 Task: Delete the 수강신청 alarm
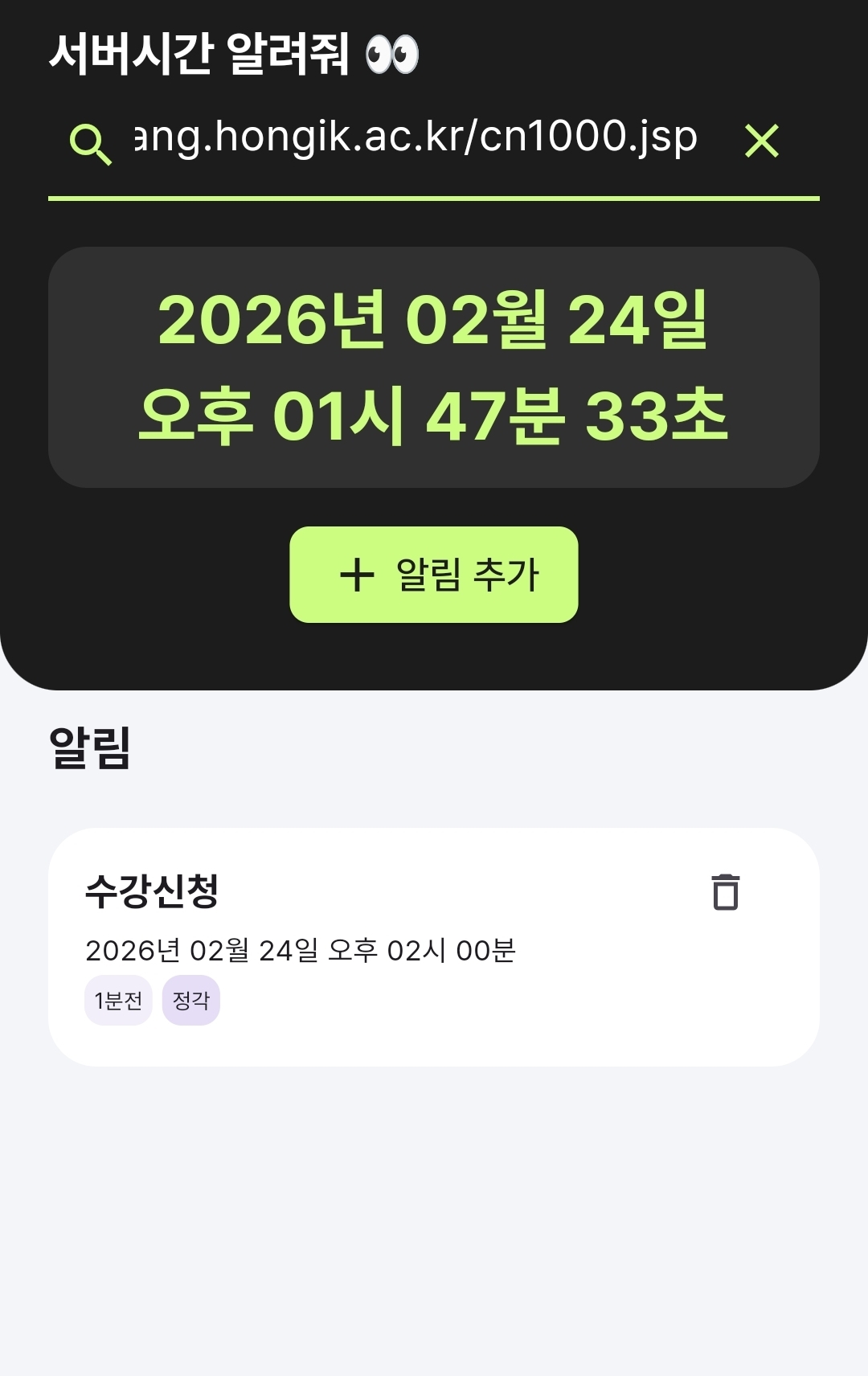[x=725, y=891]
